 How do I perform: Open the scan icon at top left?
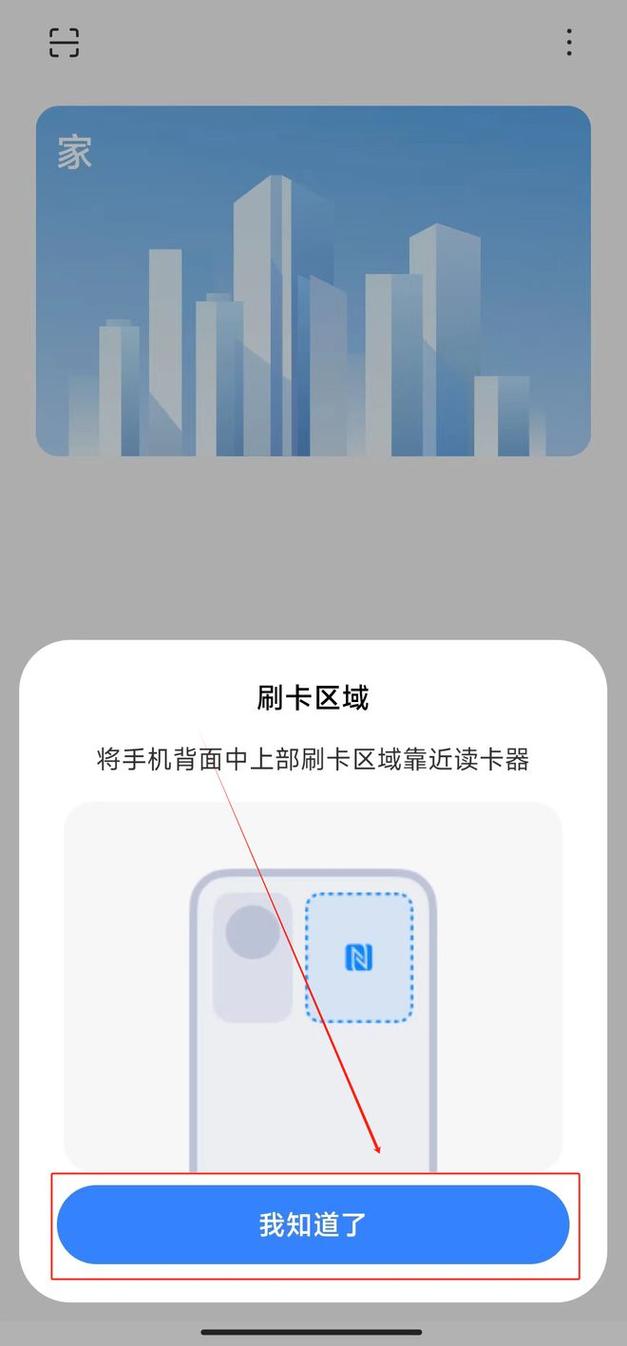(64, 43)
